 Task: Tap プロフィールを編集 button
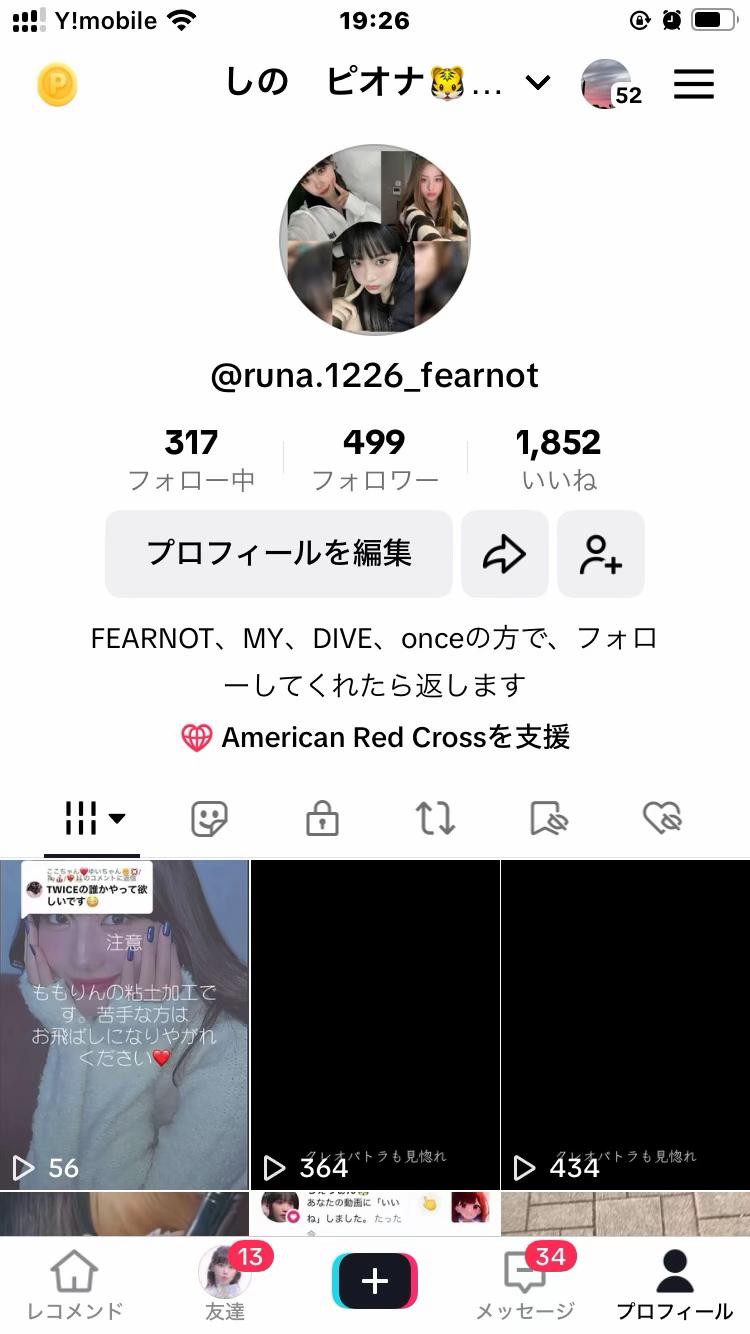(279, 553)
